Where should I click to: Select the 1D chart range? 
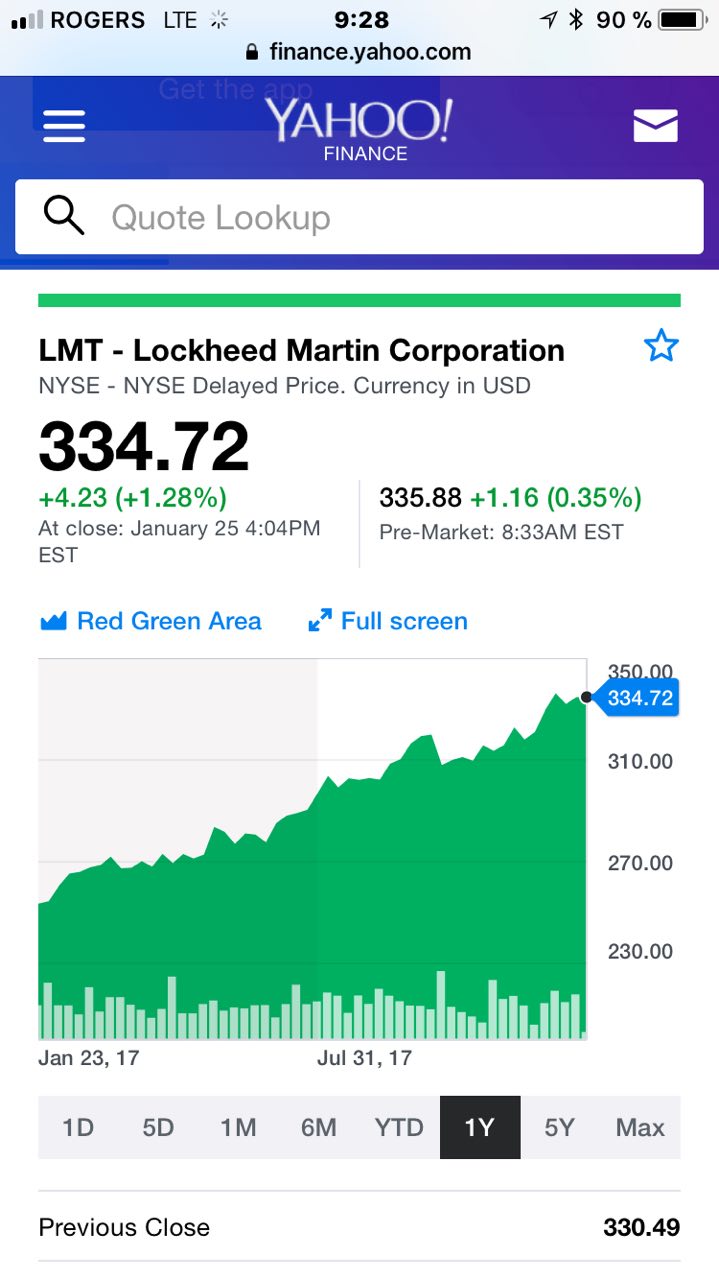tap(78, 1128)
